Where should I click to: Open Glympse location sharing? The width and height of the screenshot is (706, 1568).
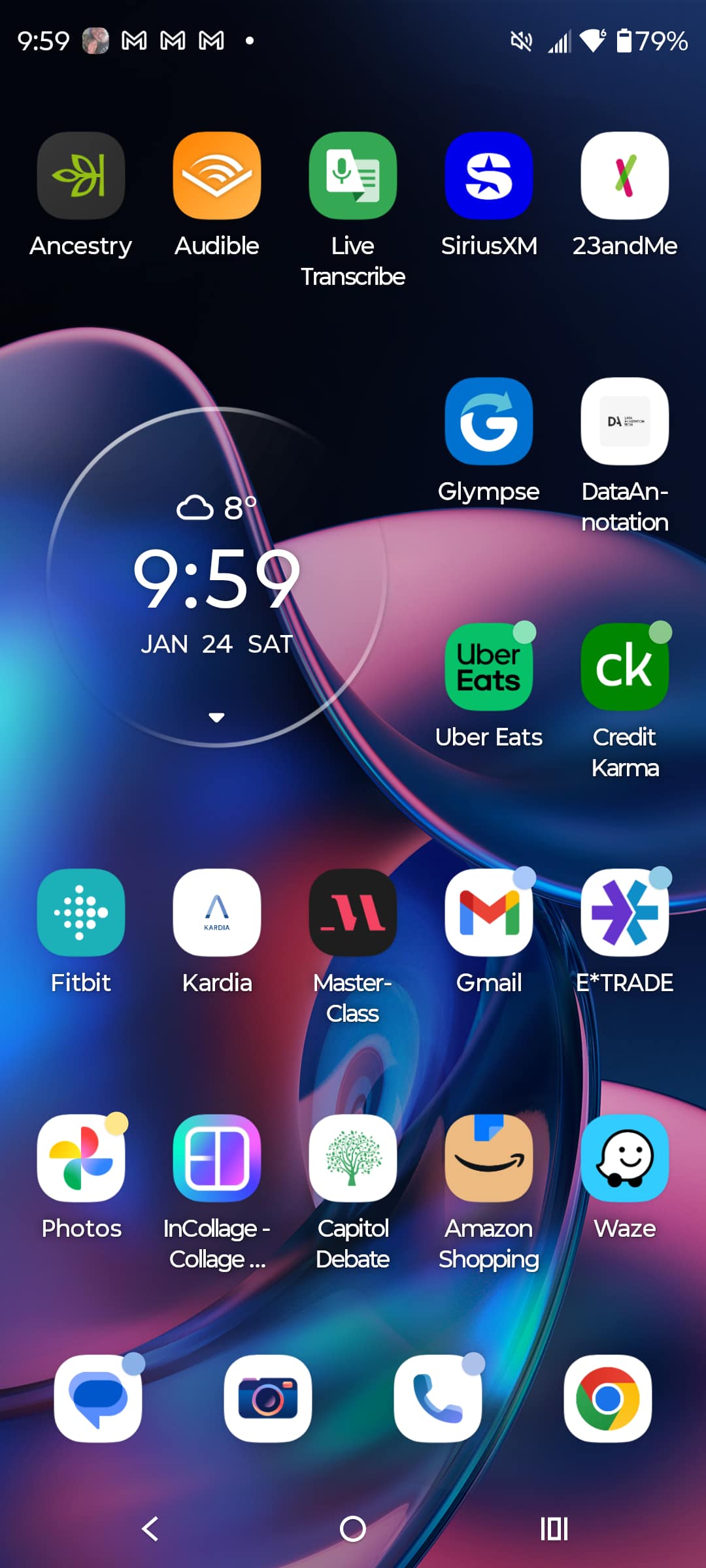click(x=488, y=421)
